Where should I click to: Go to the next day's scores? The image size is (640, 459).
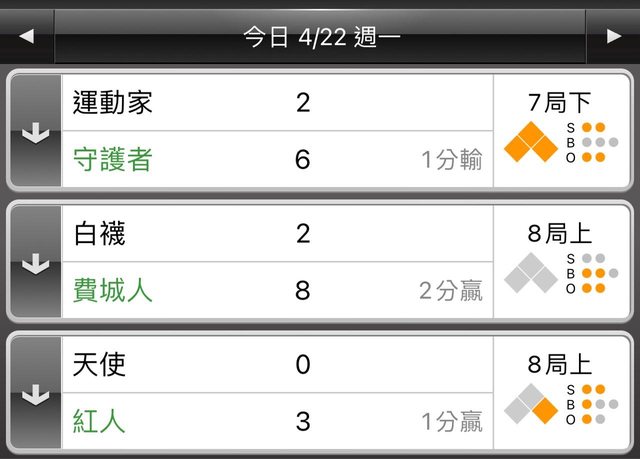[613, 37]
